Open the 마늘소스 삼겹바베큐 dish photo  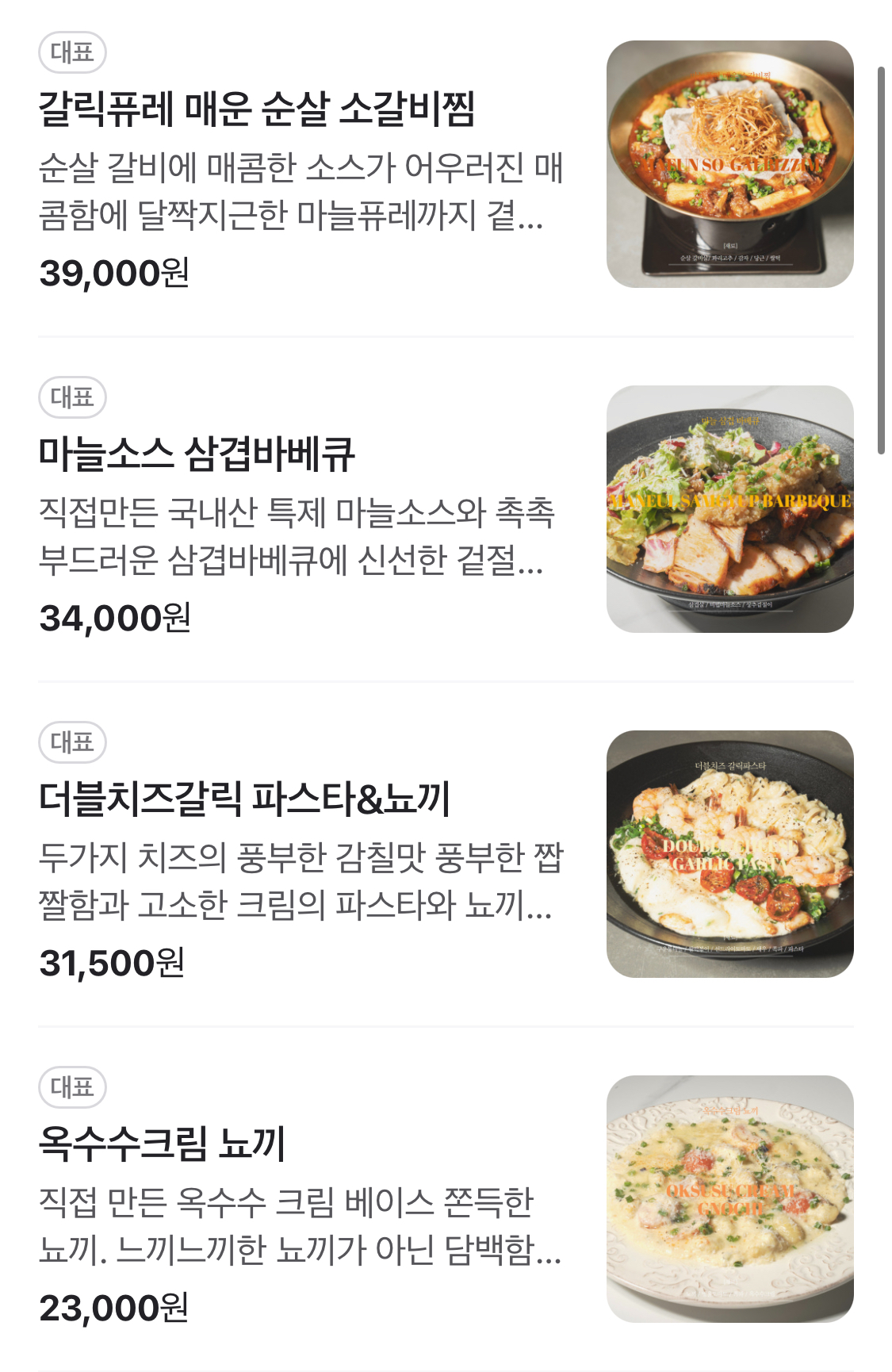click(729, 509)
